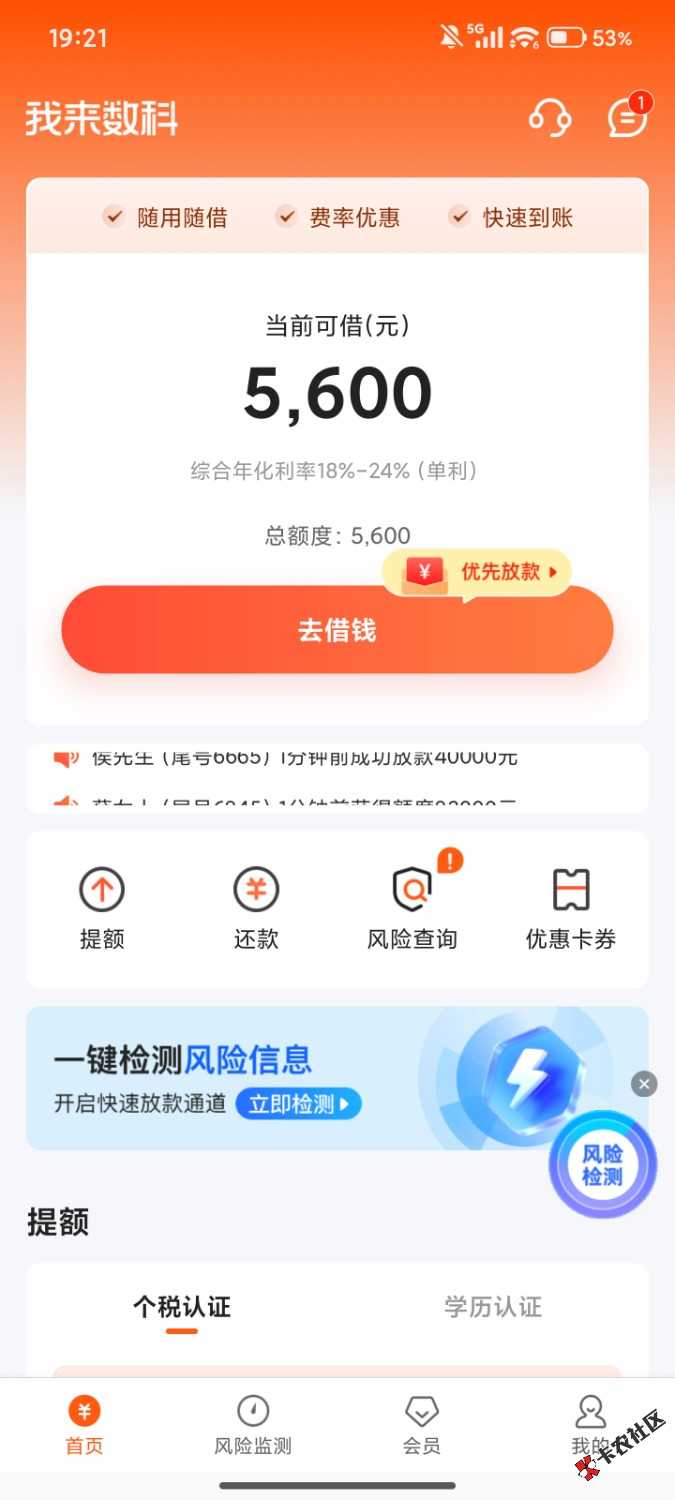The image size is (675, 1500).
Task: Open 风险查询 shortcut
Action: [x=412, y=907]
